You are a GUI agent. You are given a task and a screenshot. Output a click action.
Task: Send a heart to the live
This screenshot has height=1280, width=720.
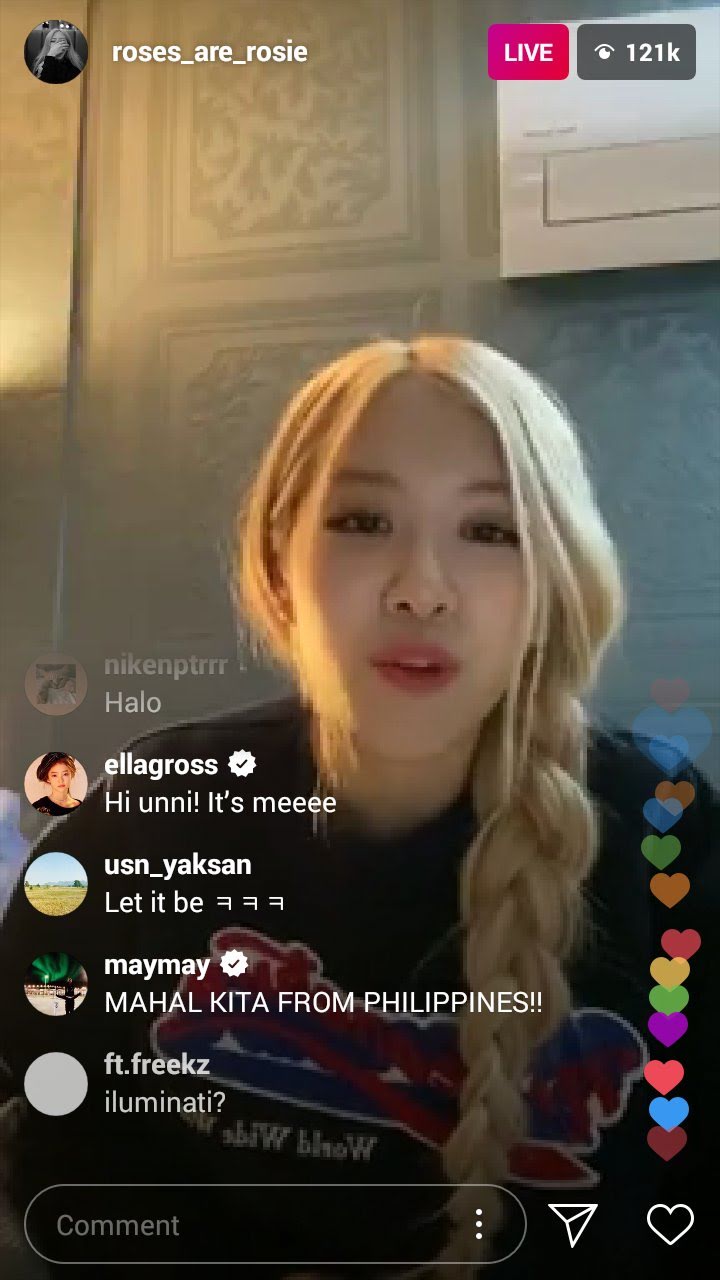[x=670, y=1224]
